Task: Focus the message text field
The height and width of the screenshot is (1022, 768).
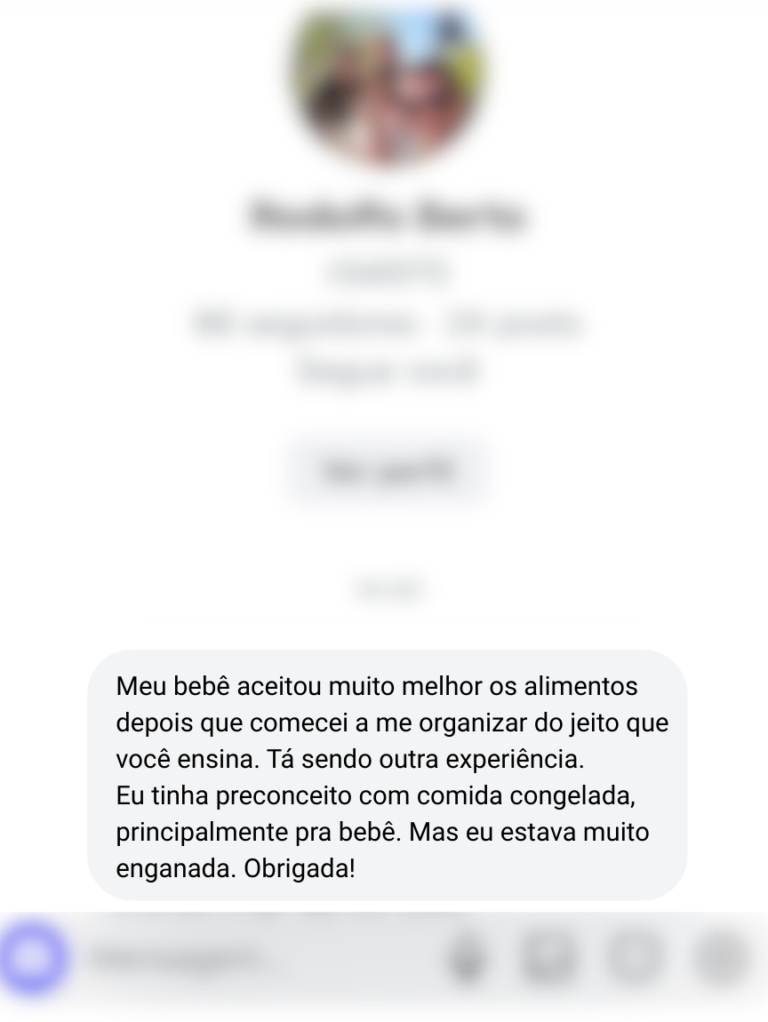Action: 200,959
